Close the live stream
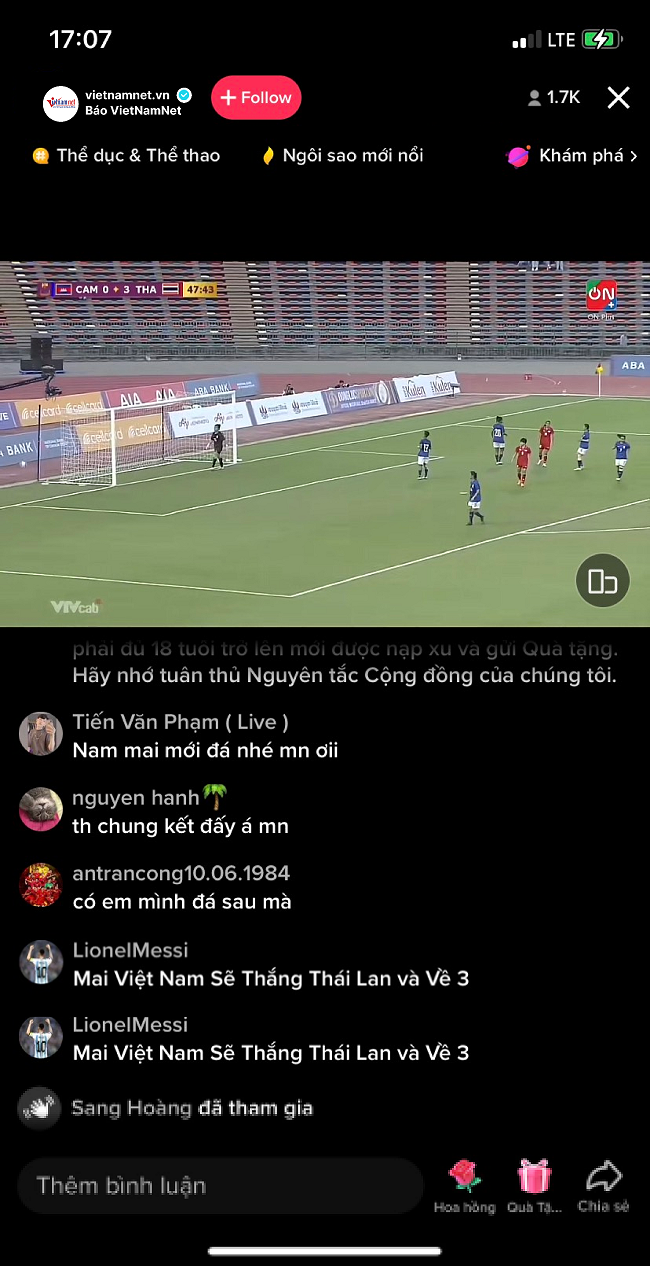Image resolution: width=650 pixels, height=1266 pixels. point(619,97)
